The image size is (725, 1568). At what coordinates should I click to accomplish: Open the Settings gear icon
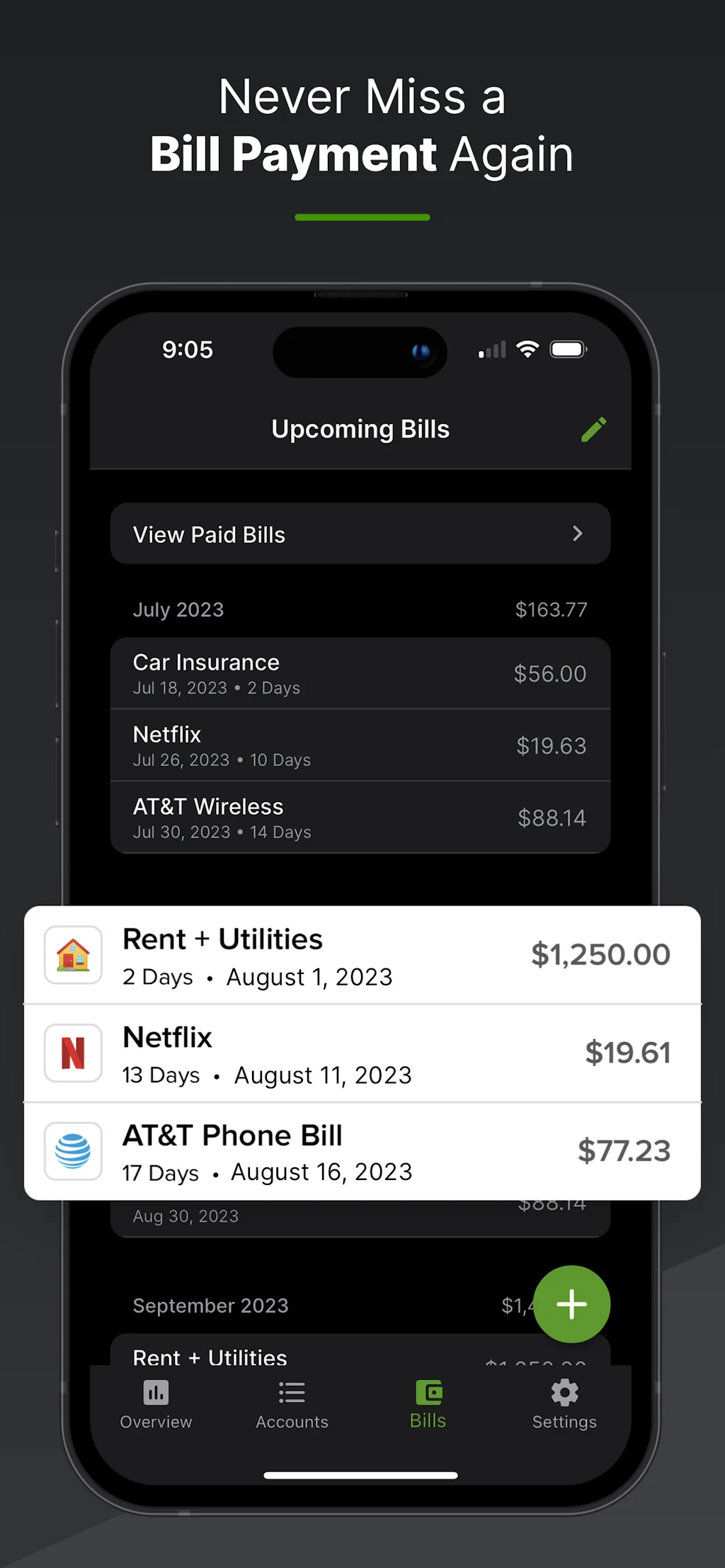pos(564,1392)
